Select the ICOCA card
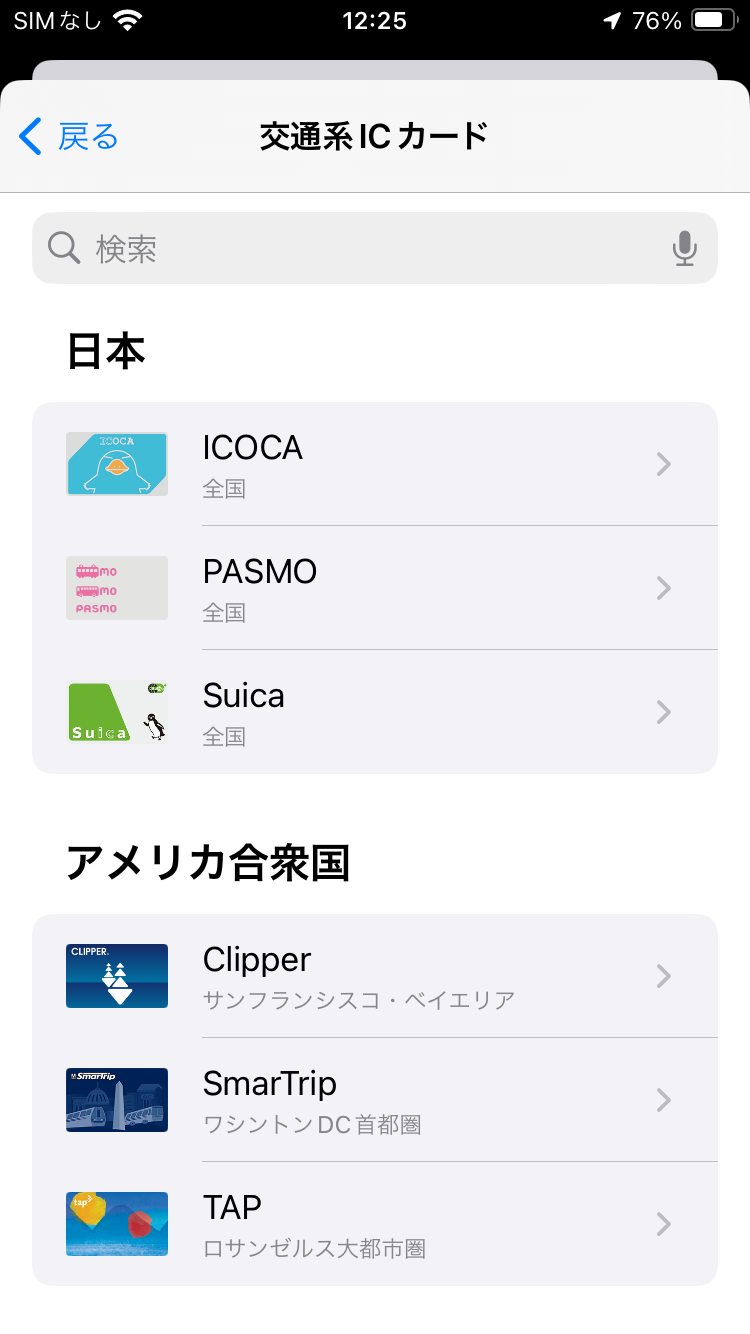 pyautogui.click(x=375, y=464)
